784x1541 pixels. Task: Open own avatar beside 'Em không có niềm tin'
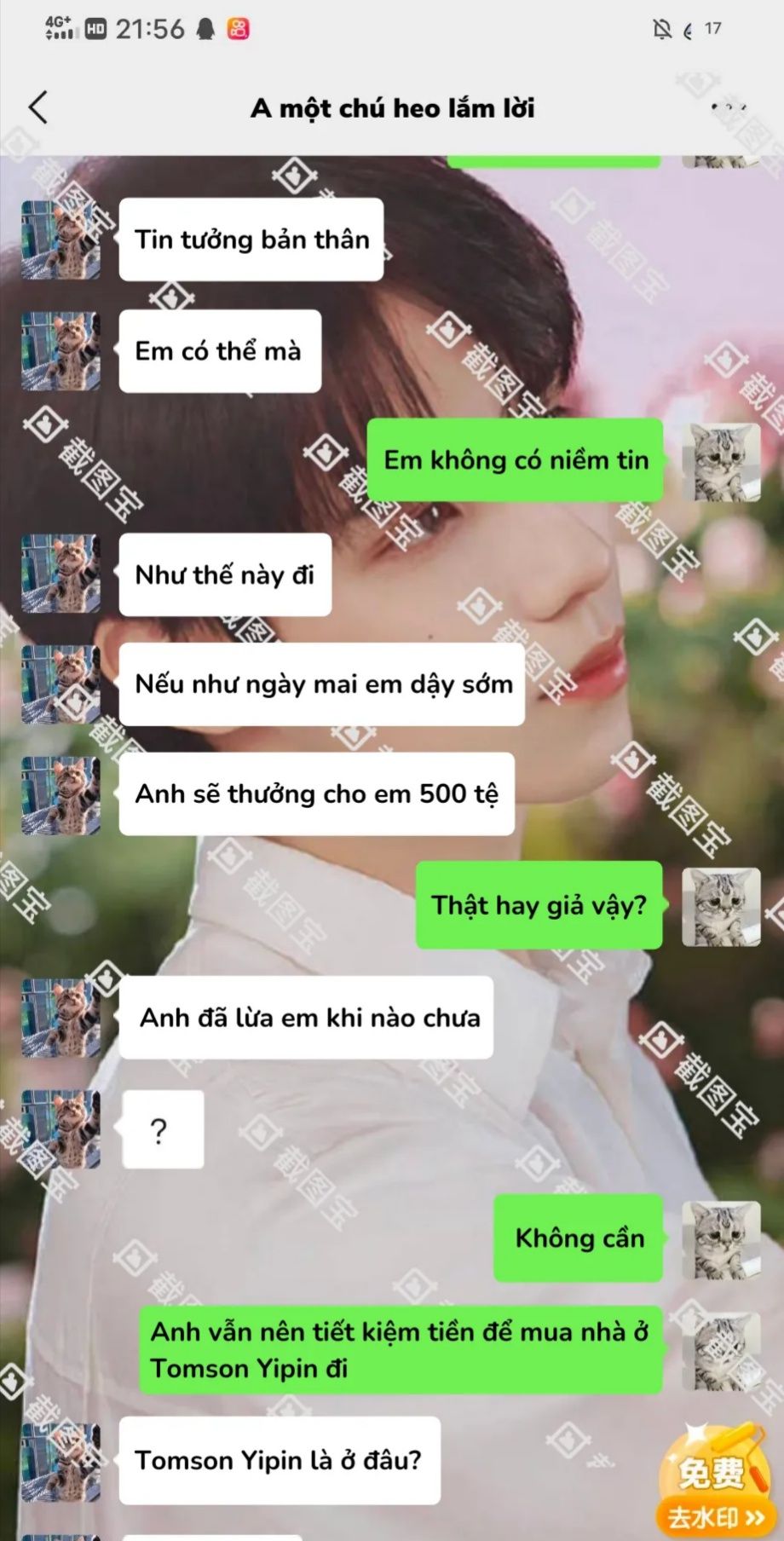pyautogui.click(x=721, y=461)
